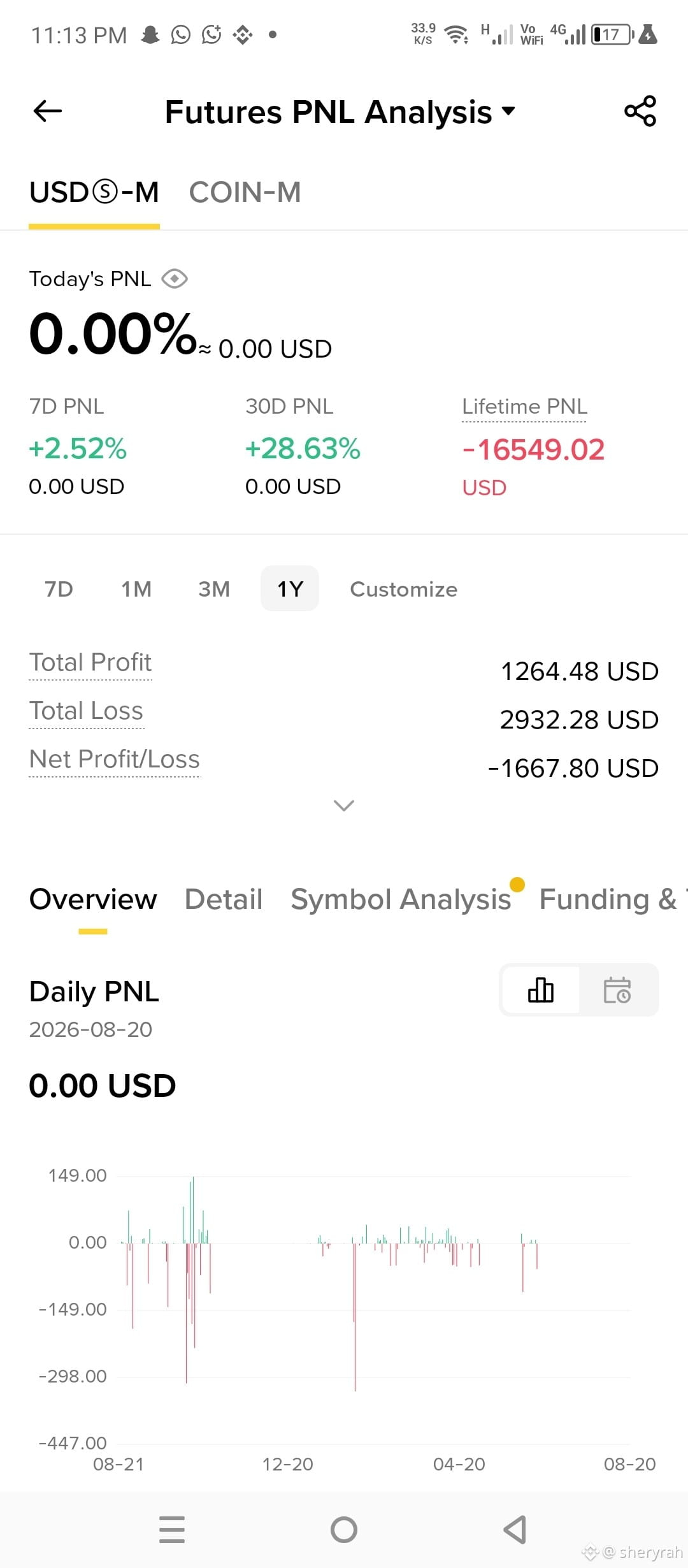Tap the system home button
Screen dimensions: 688x1568
[344, 1530]
